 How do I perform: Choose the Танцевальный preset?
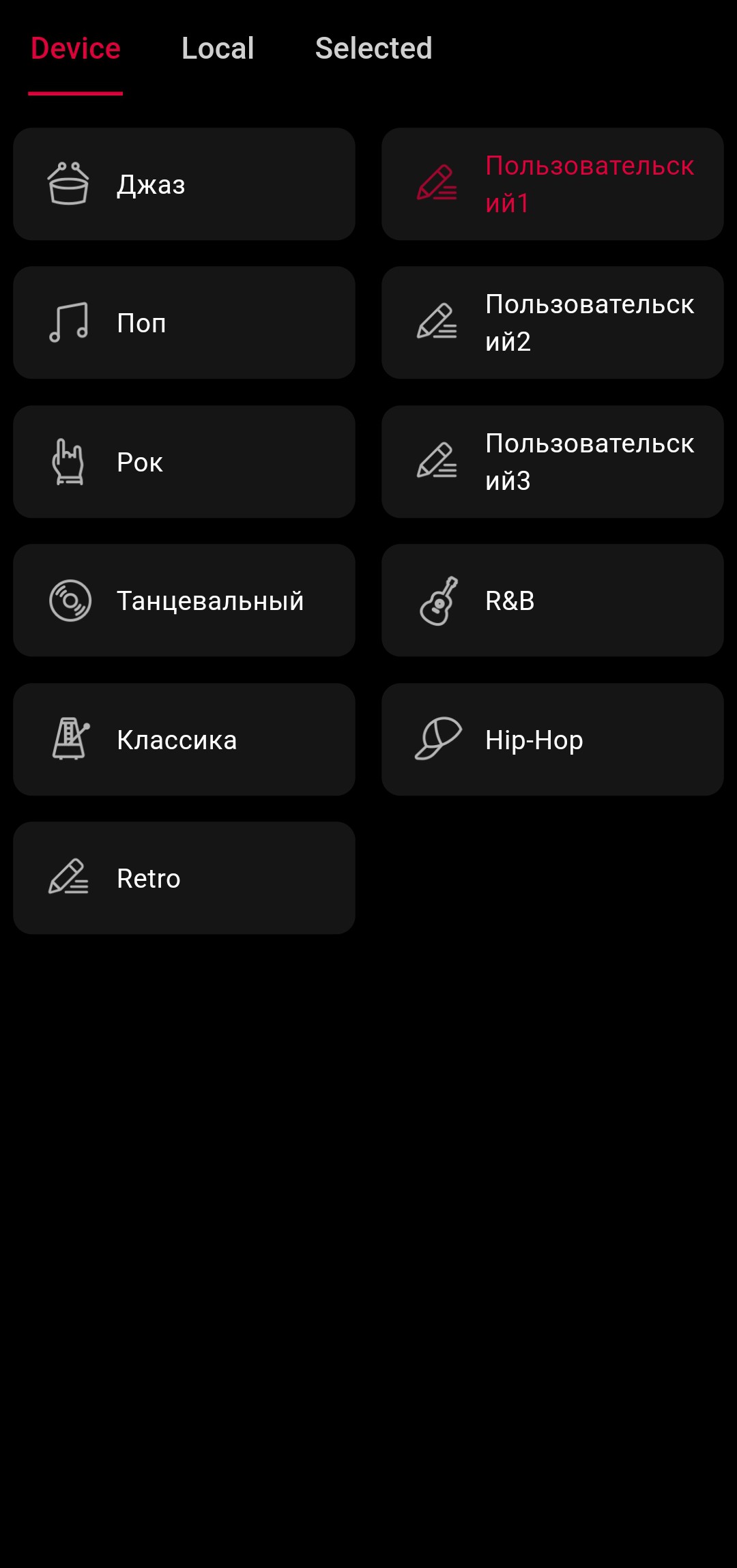(184, 600)
